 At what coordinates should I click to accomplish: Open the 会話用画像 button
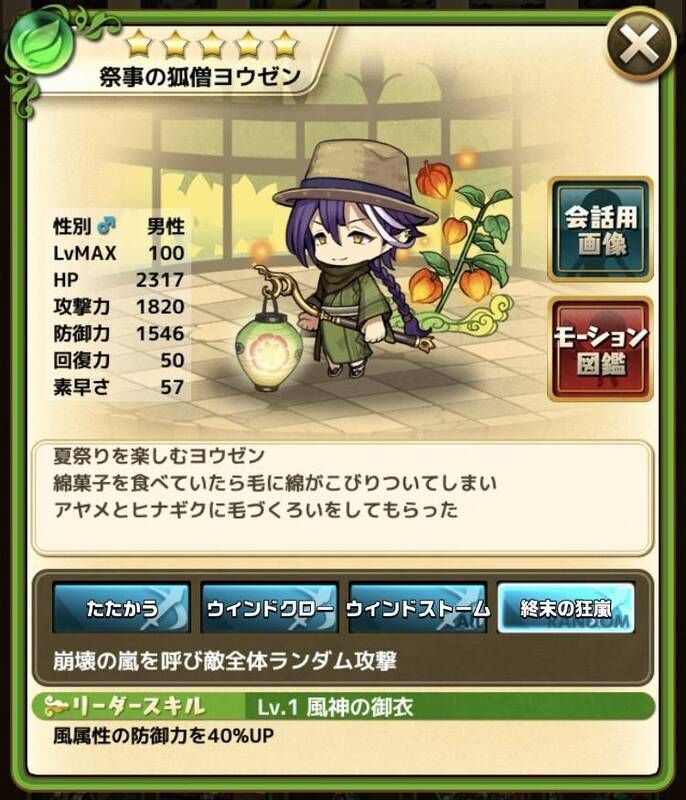pos(601,228)
